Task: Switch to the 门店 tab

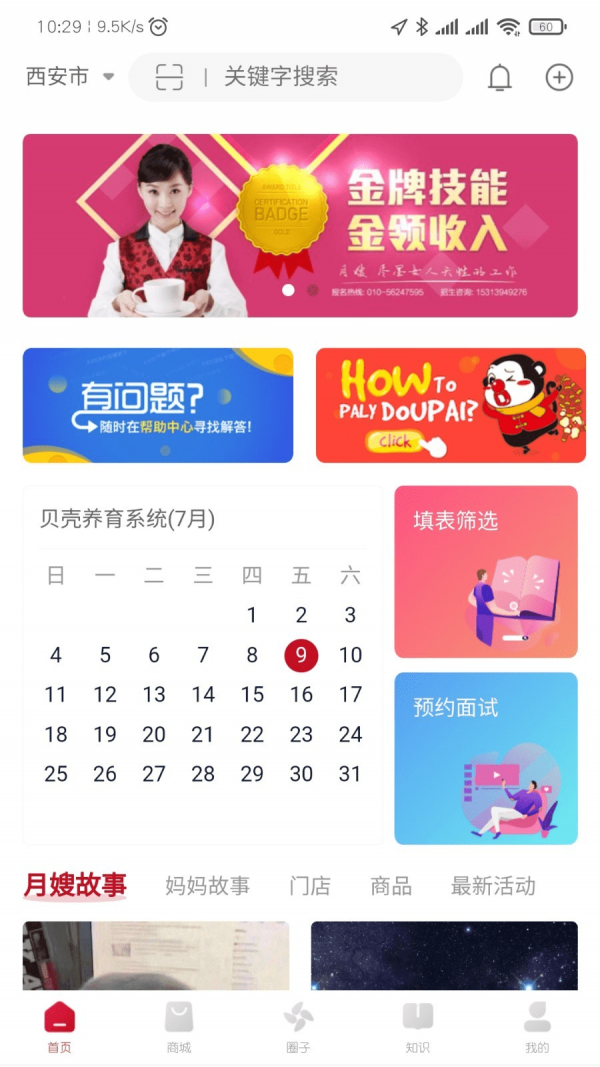Action: [x=310, y=886]
